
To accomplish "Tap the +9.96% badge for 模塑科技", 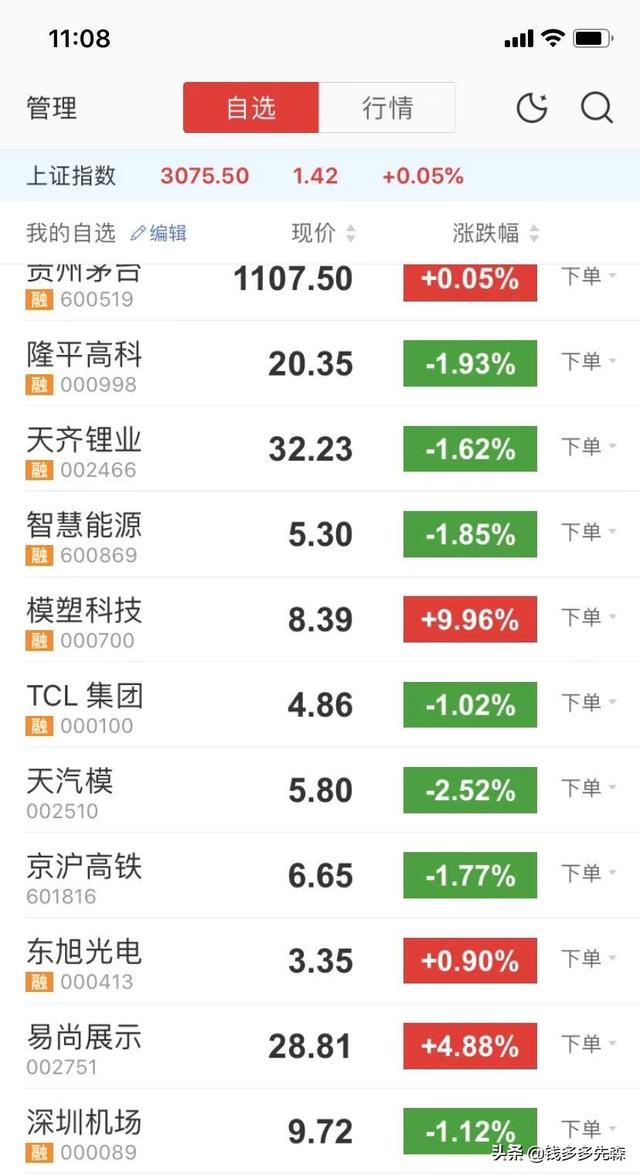I will tap(470, 620).
